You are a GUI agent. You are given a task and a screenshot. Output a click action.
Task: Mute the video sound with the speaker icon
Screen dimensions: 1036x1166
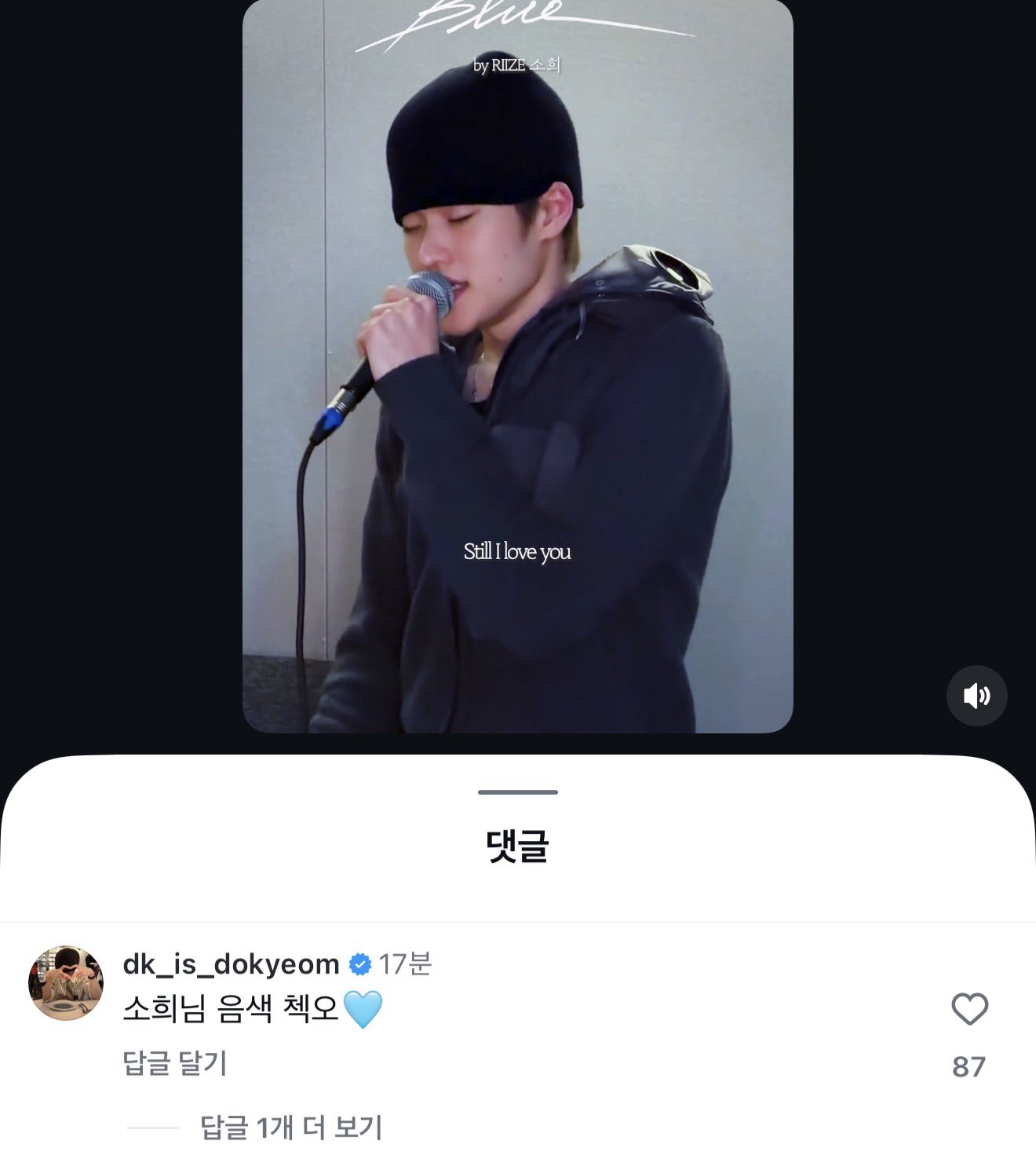click(976, 696)
